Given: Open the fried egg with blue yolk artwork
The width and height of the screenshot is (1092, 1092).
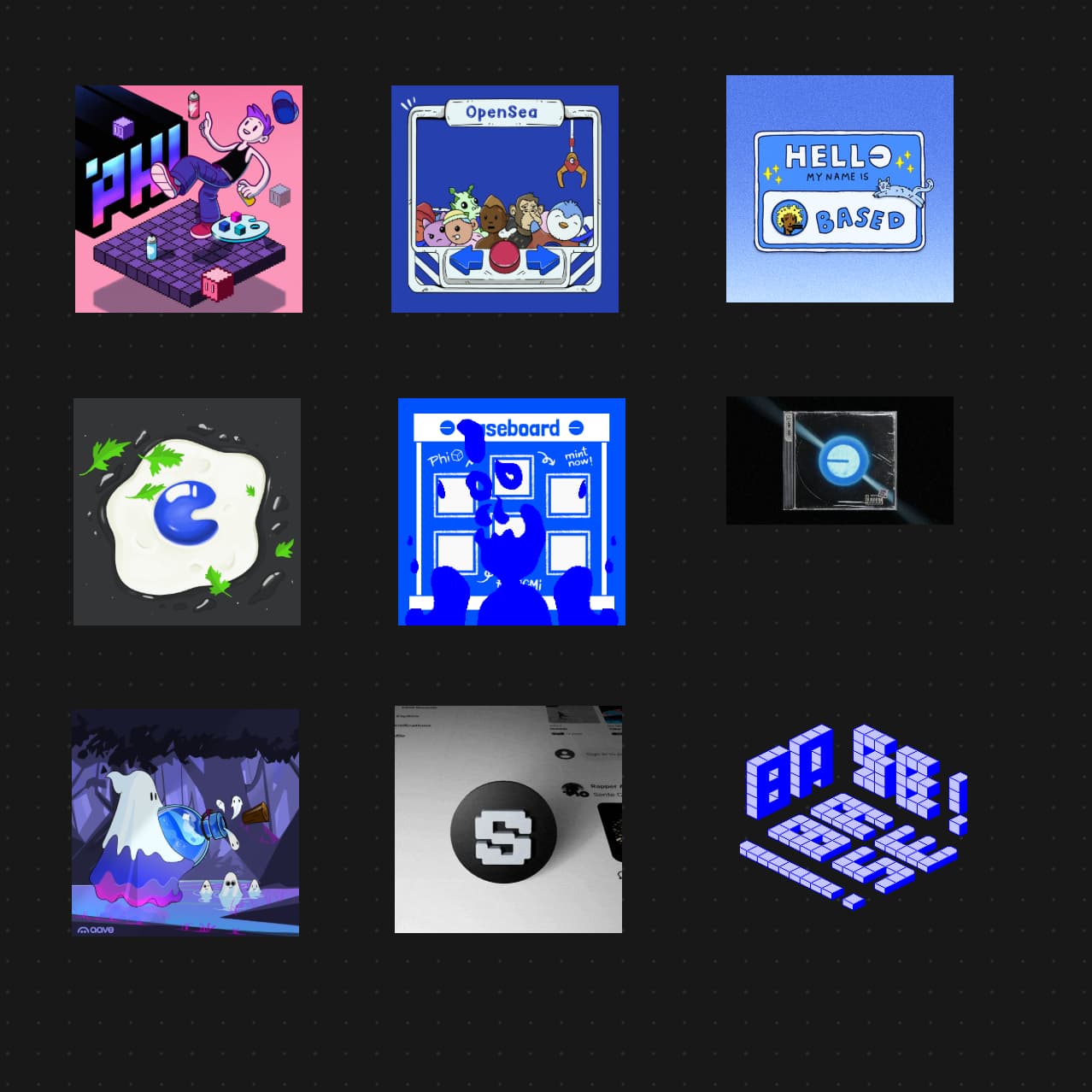Looking at the screenshot, I should 186,511.
